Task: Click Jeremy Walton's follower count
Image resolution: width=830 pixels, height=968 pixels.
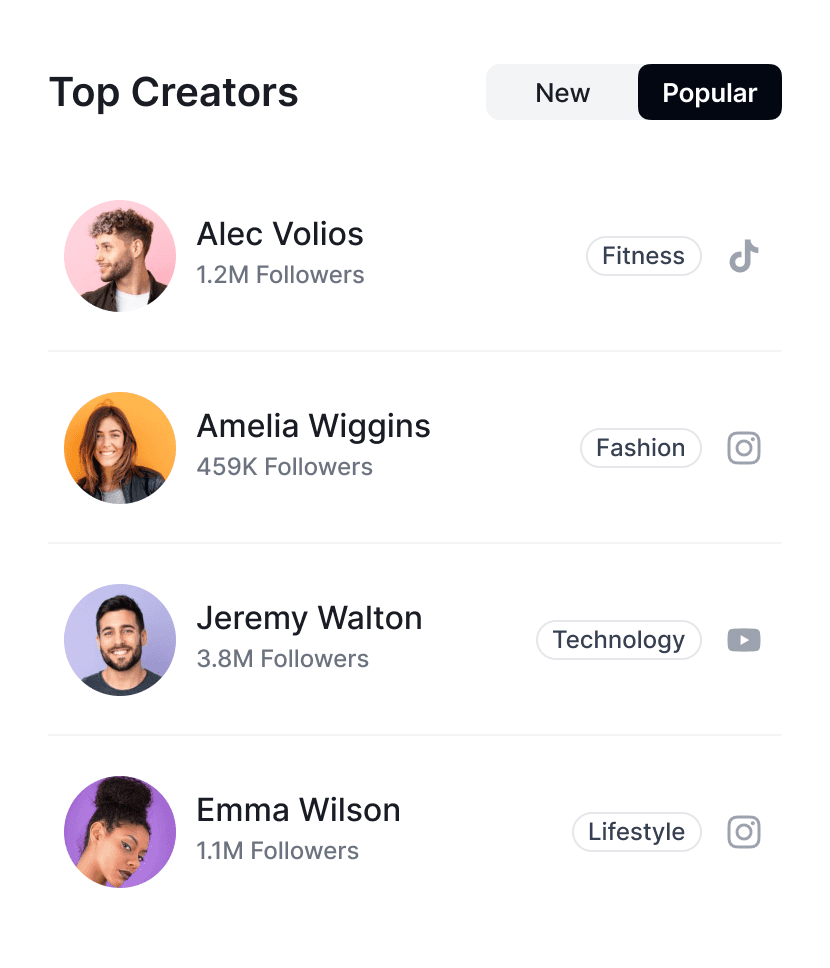Action: click(283, 659)
